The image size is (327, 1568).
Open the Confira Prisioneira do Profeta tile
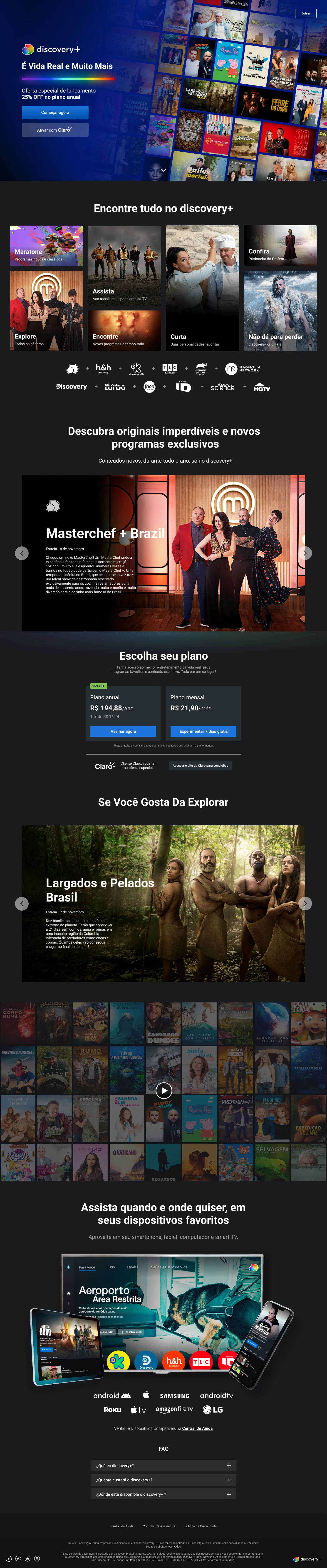[x=280, y=245]
